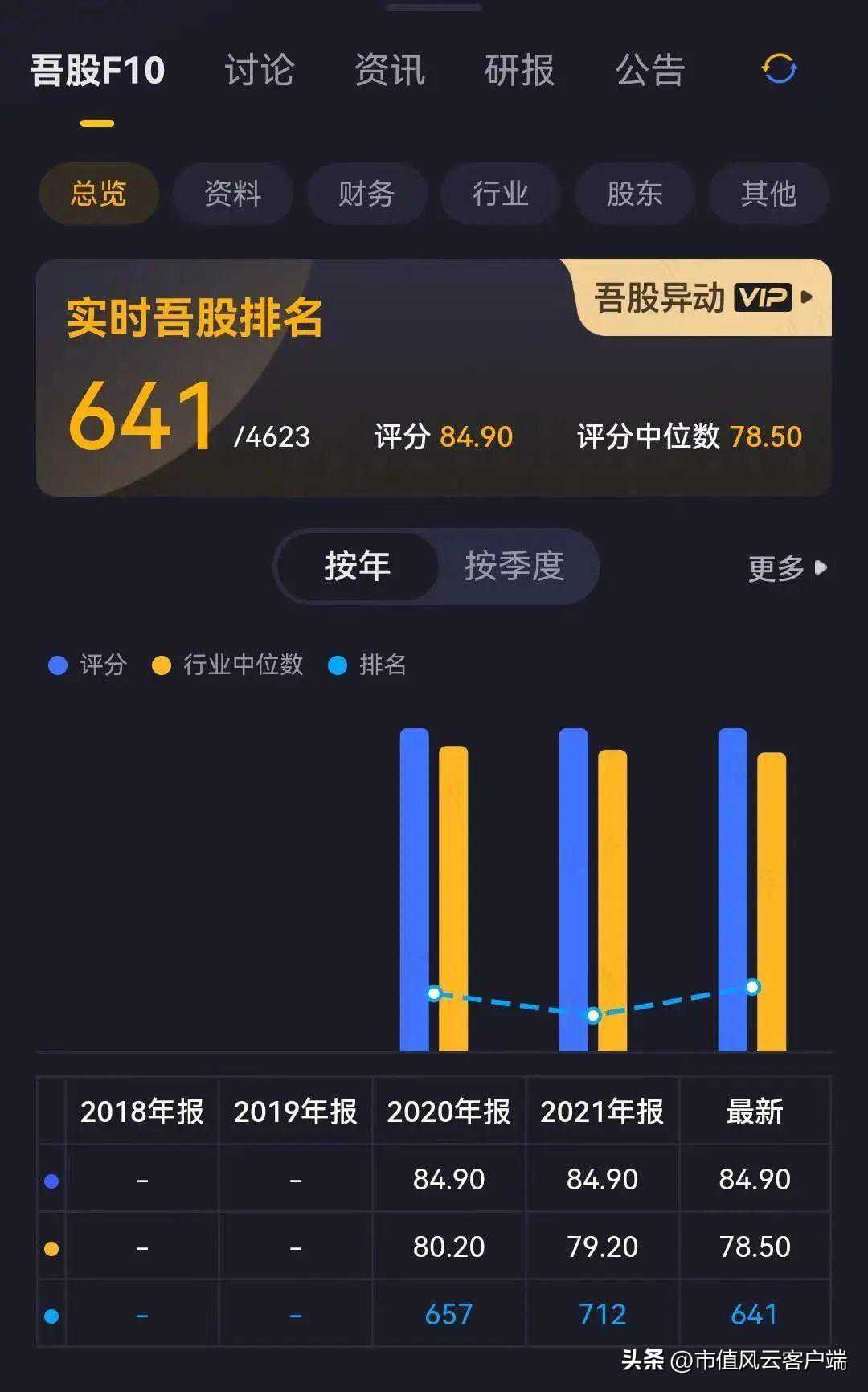Switch to the 资料 section
Screen dimensions: 868x1392
coord(233,194)
